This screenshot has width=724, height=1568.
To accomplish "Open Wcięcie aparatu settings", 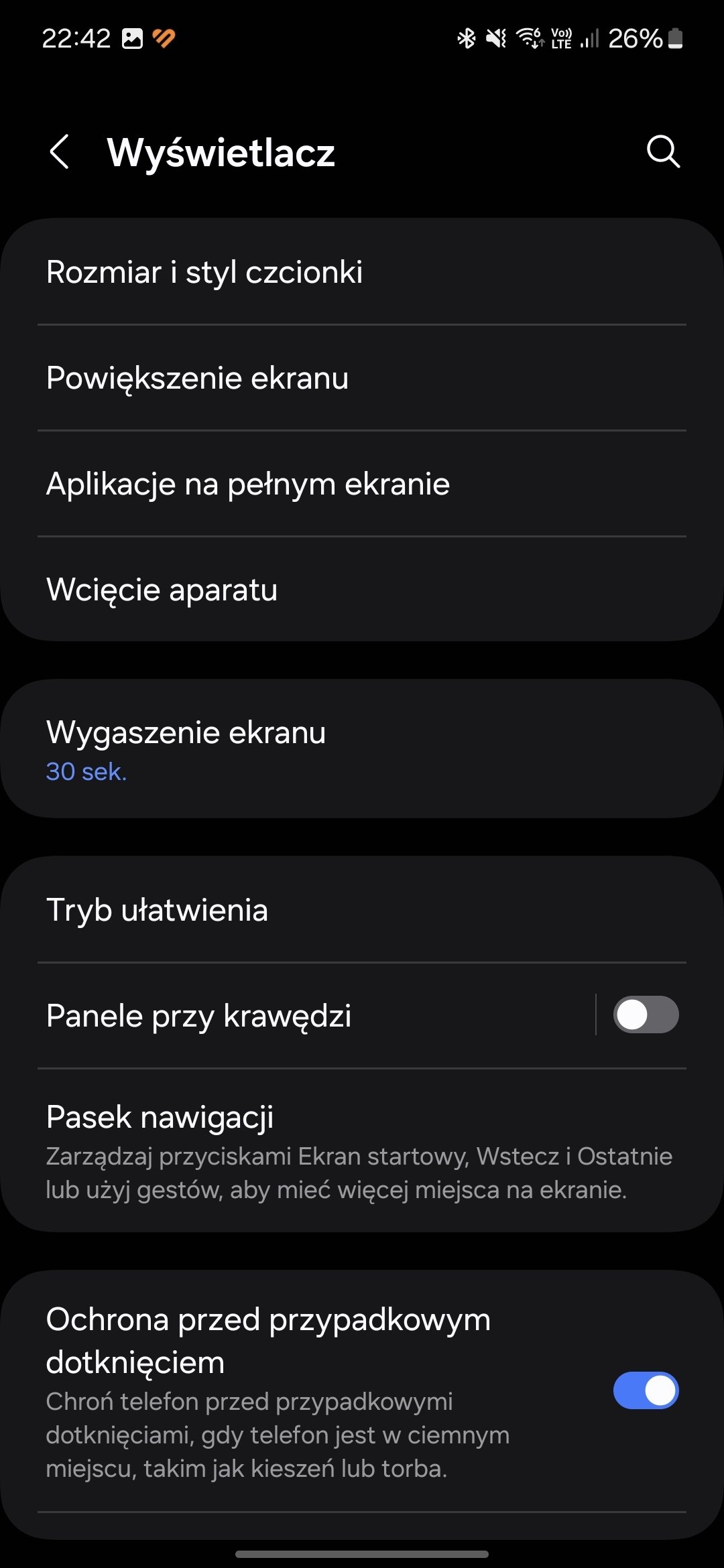I will [362, 590].
